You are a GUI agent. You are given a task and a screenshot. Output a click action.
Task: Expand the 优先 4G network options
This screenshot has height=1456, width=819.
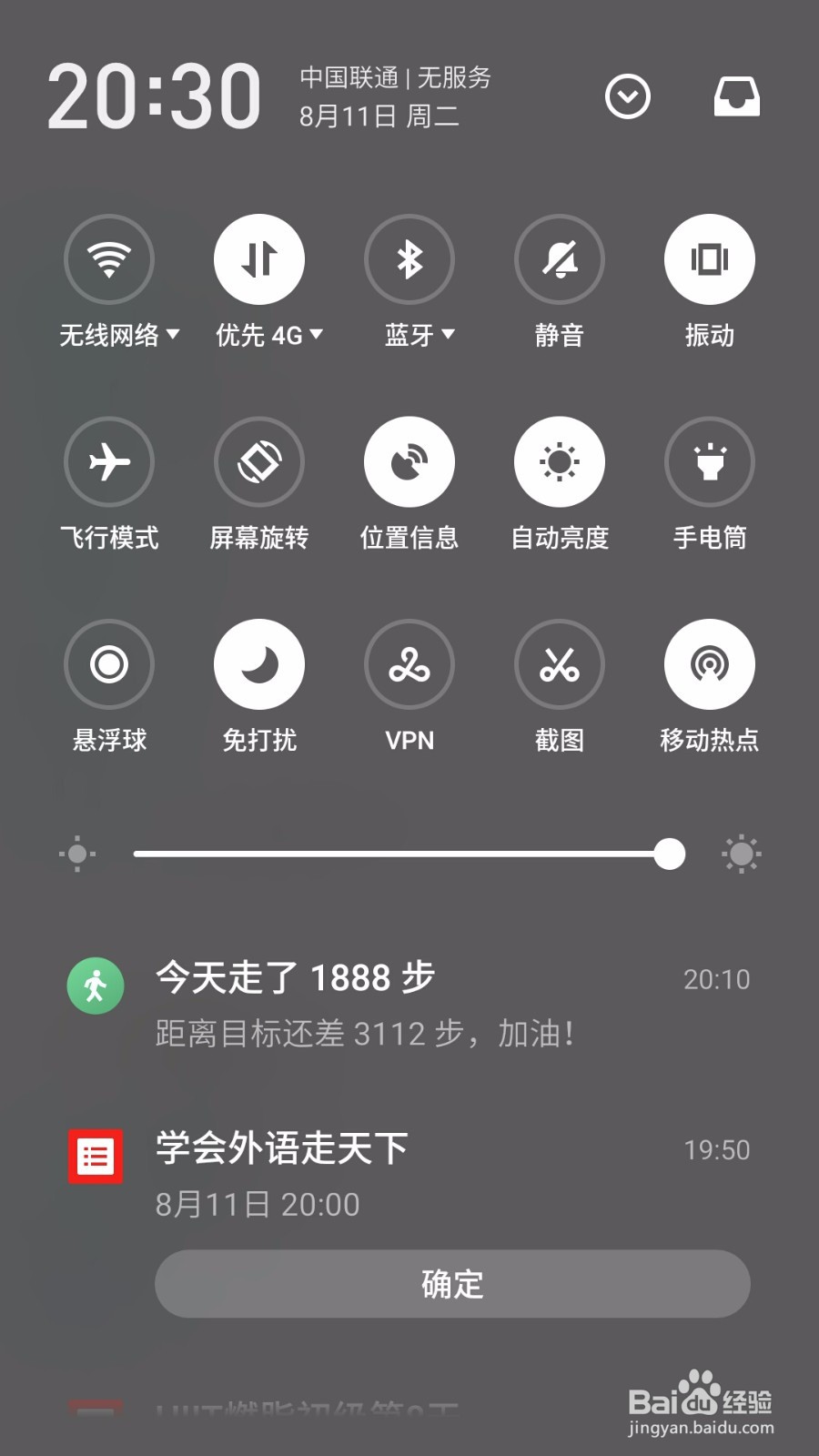316,335
